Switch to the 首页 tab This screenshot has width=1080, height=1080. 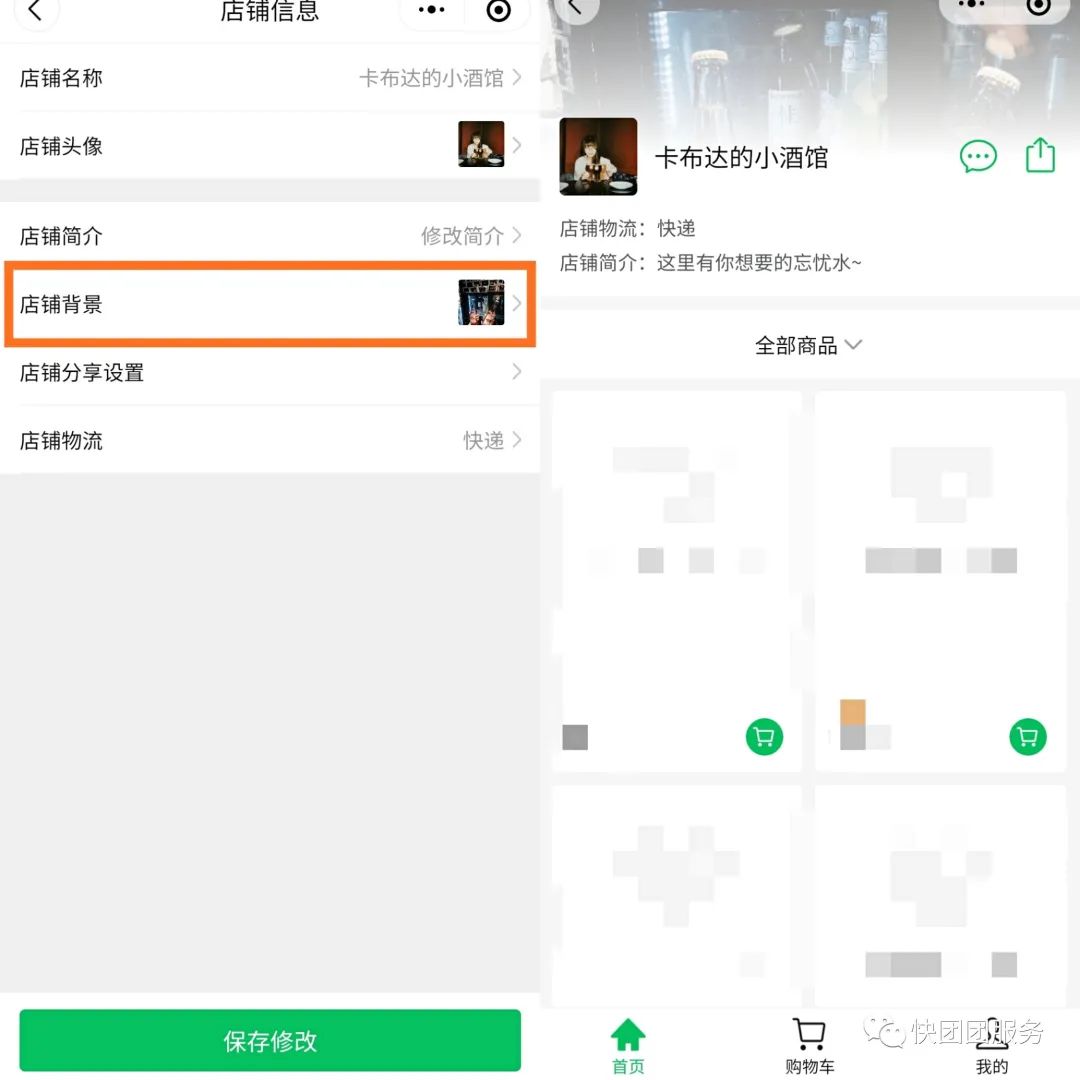pos(628,1046)
